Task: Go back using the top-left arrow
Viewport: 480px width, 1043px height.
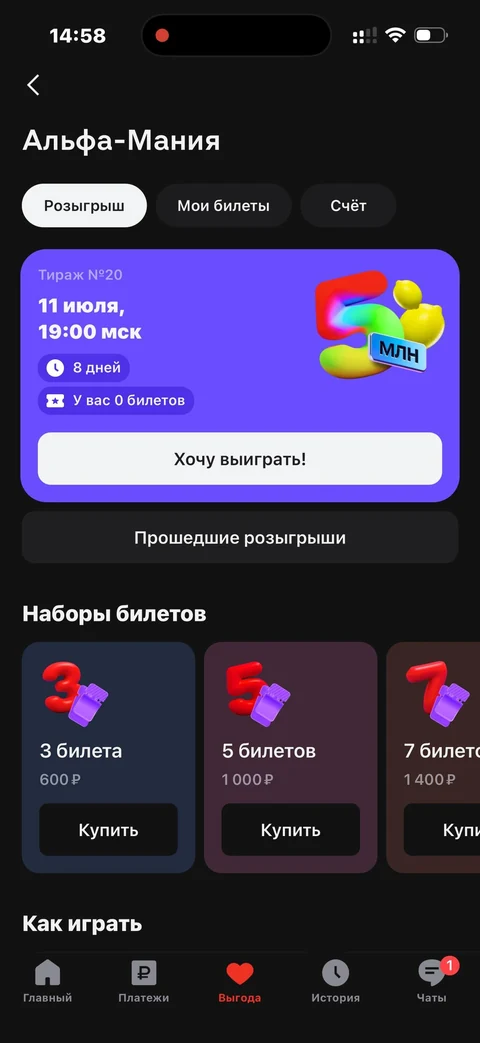Action: click(33, 85)
